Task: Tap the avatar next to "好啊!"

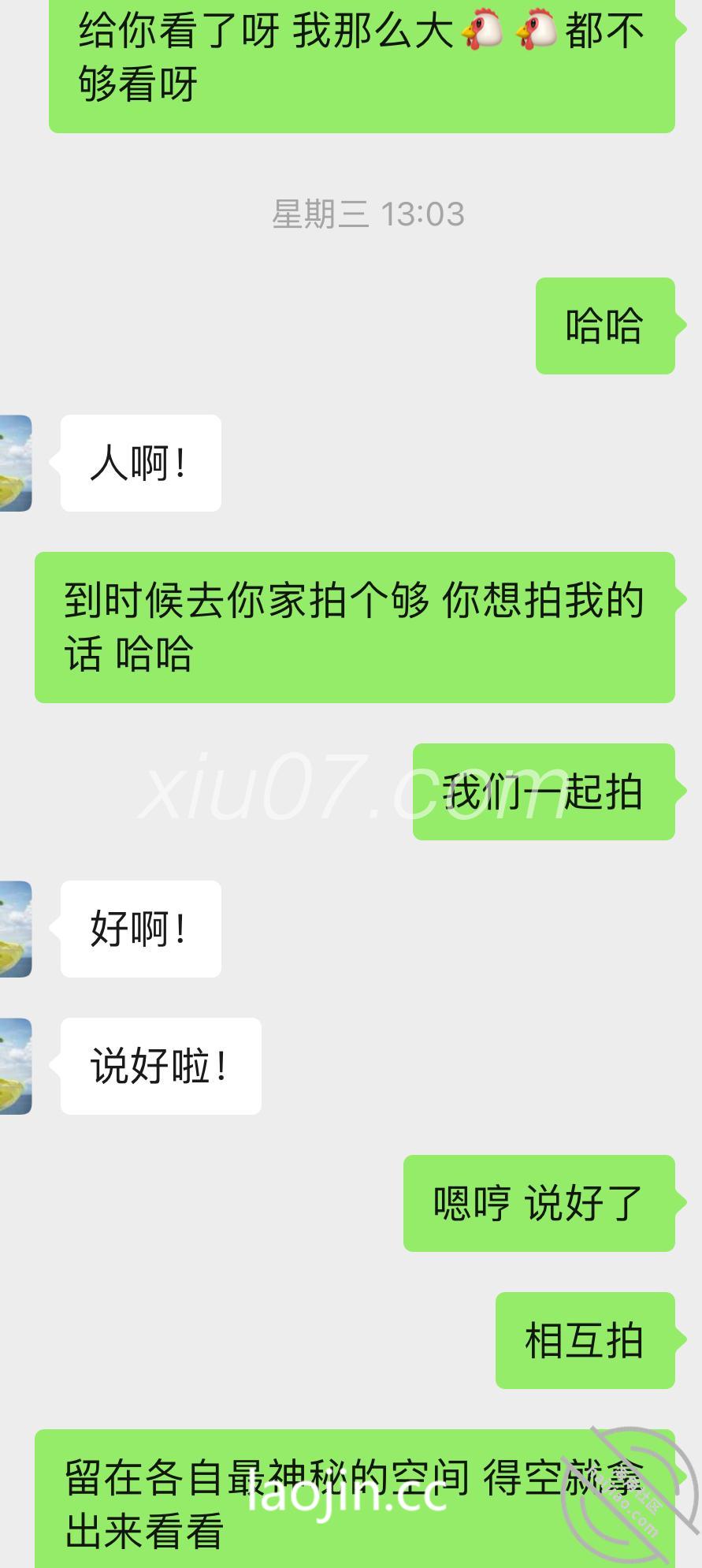Action: coord(14,929)
